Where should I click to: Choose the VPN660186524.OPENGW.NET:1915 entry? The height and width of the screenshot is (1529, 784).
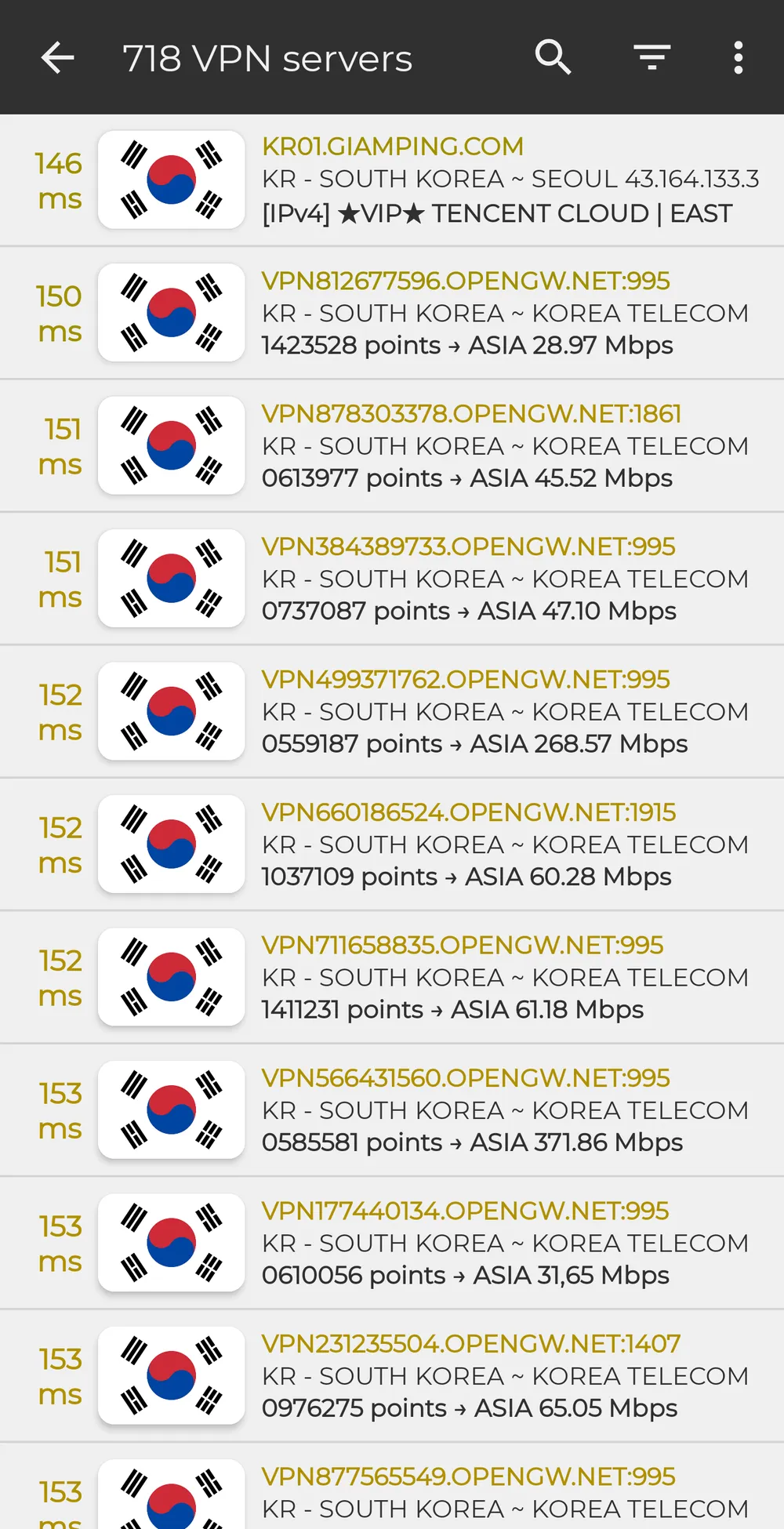pos(470,844)
